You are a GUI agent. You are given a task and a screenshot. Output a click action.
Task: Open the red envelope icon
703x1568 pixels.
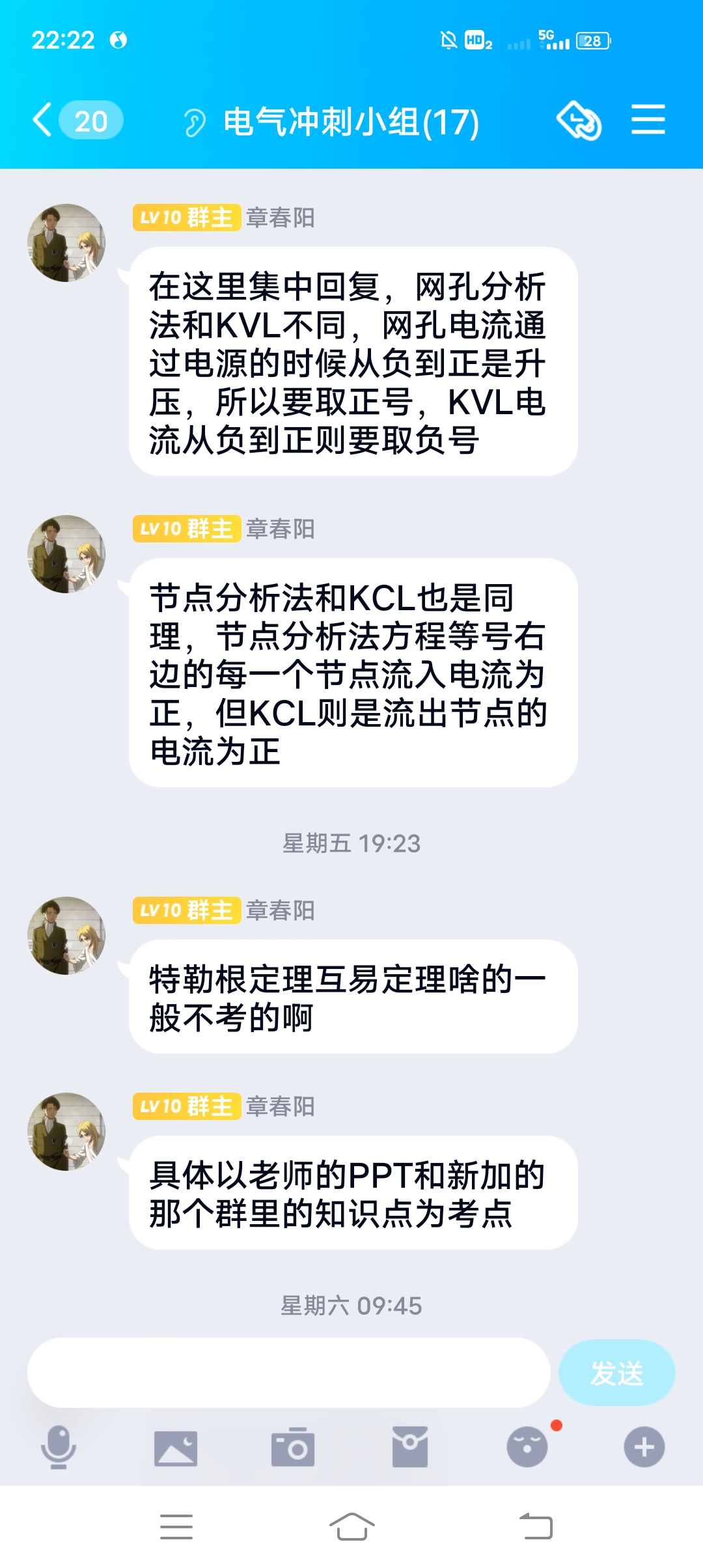tap(410, 1447)
